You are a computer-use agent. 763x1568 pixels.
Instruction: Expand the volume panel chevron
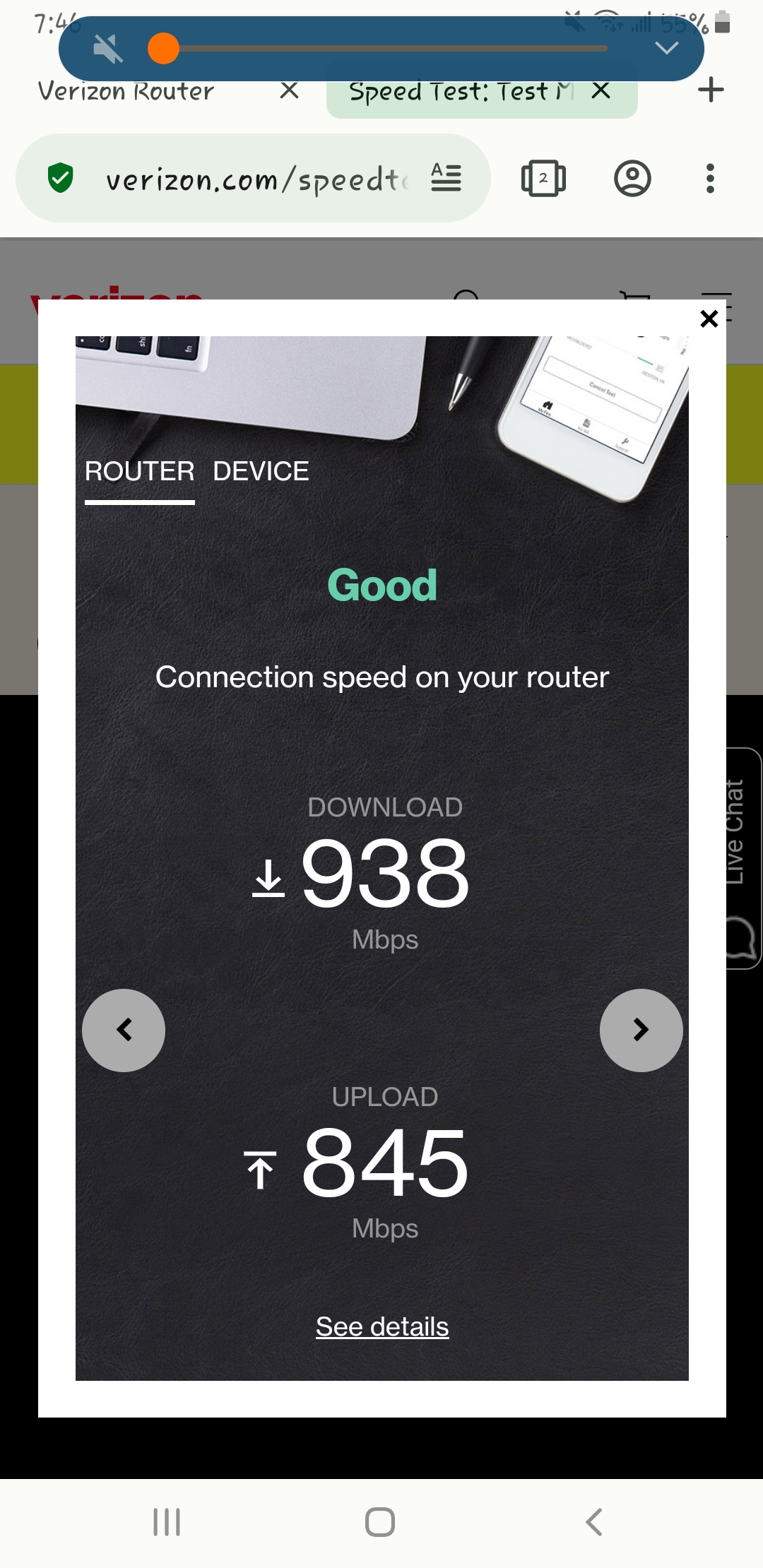tap(666, 48)
